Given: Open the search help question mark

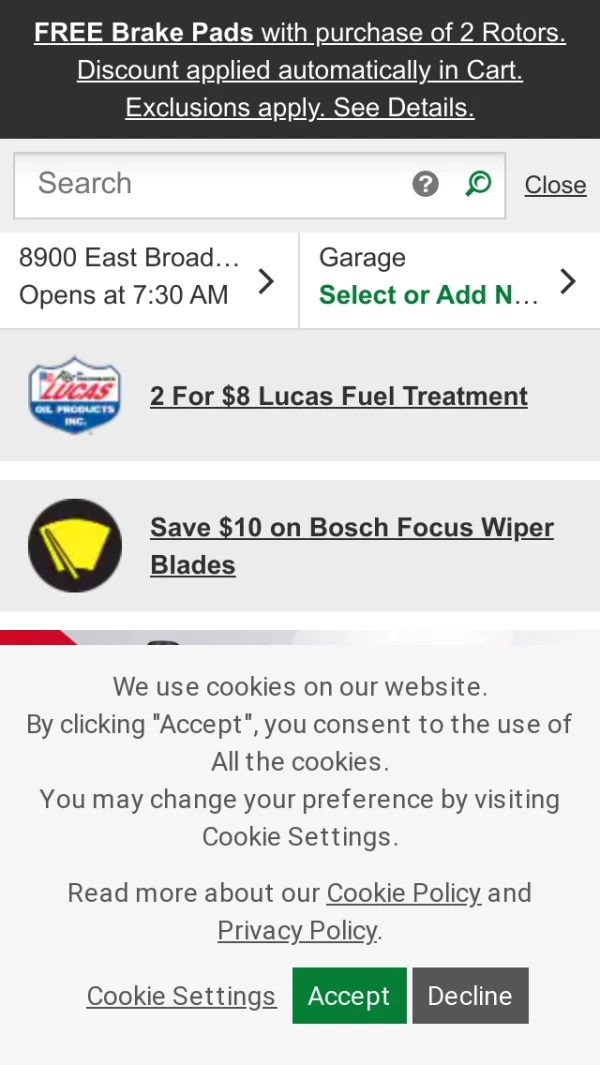Looking at the screenshot, I should pyautogui.click(x=426, y=184).
